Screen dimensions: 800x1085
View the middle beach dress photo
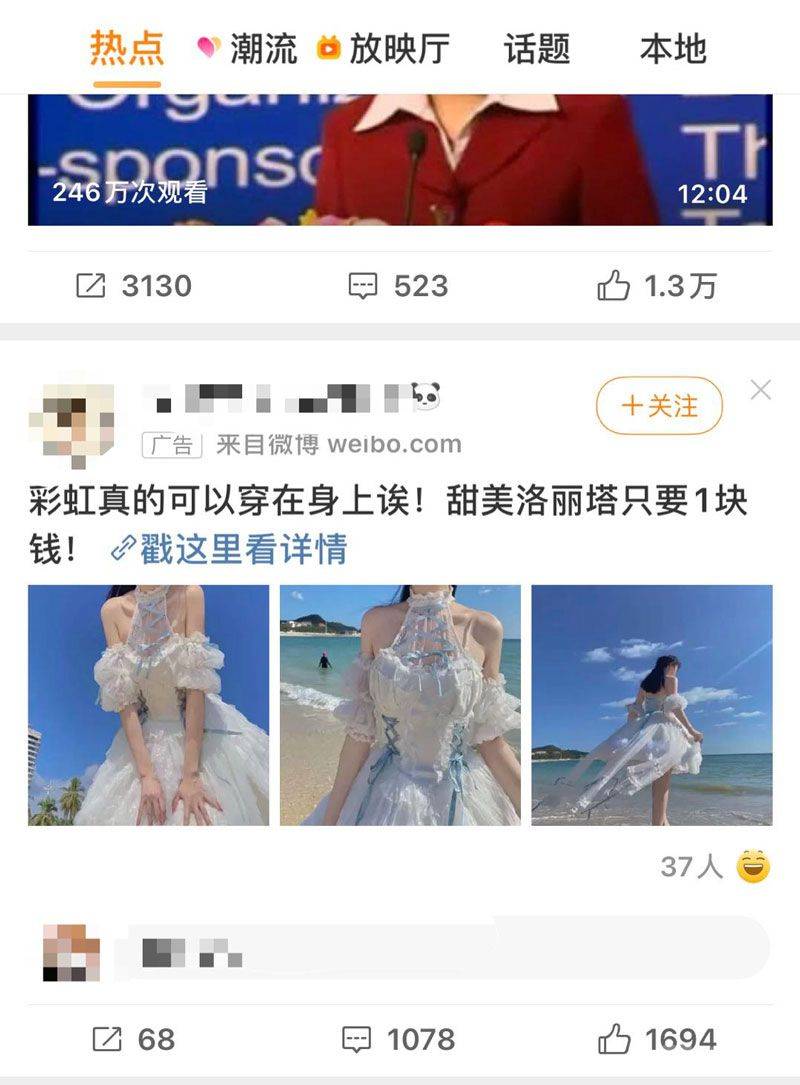tap(400, 705)
